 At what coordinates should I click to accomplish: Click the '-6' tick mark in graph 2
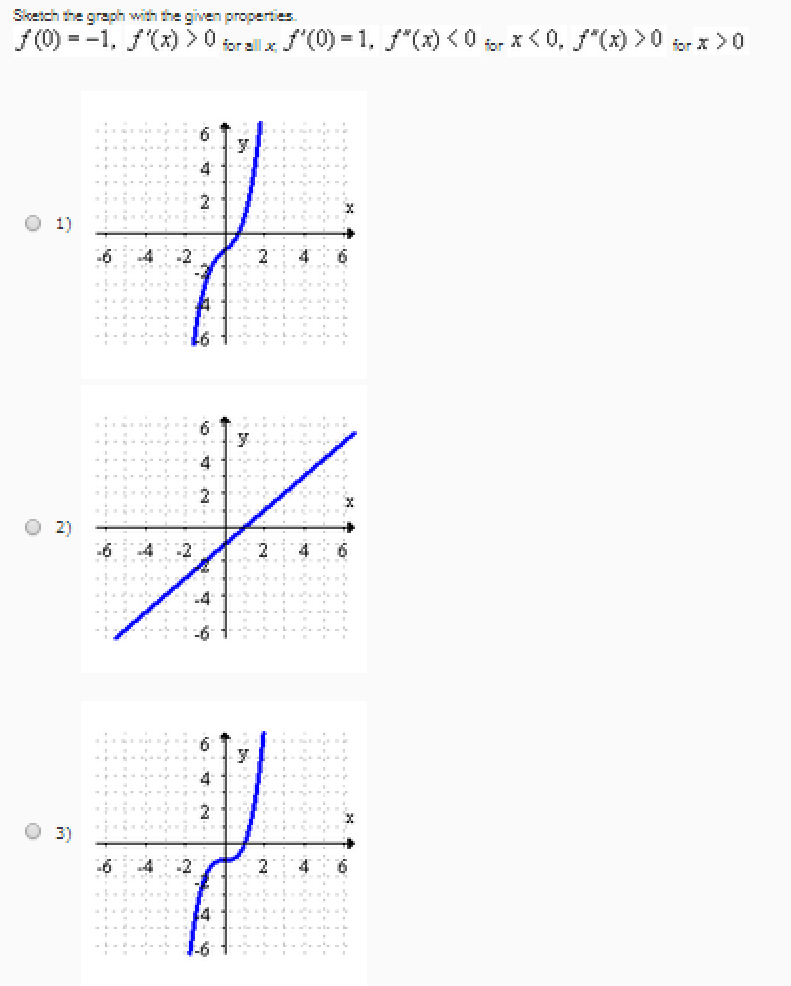(202, 632)
